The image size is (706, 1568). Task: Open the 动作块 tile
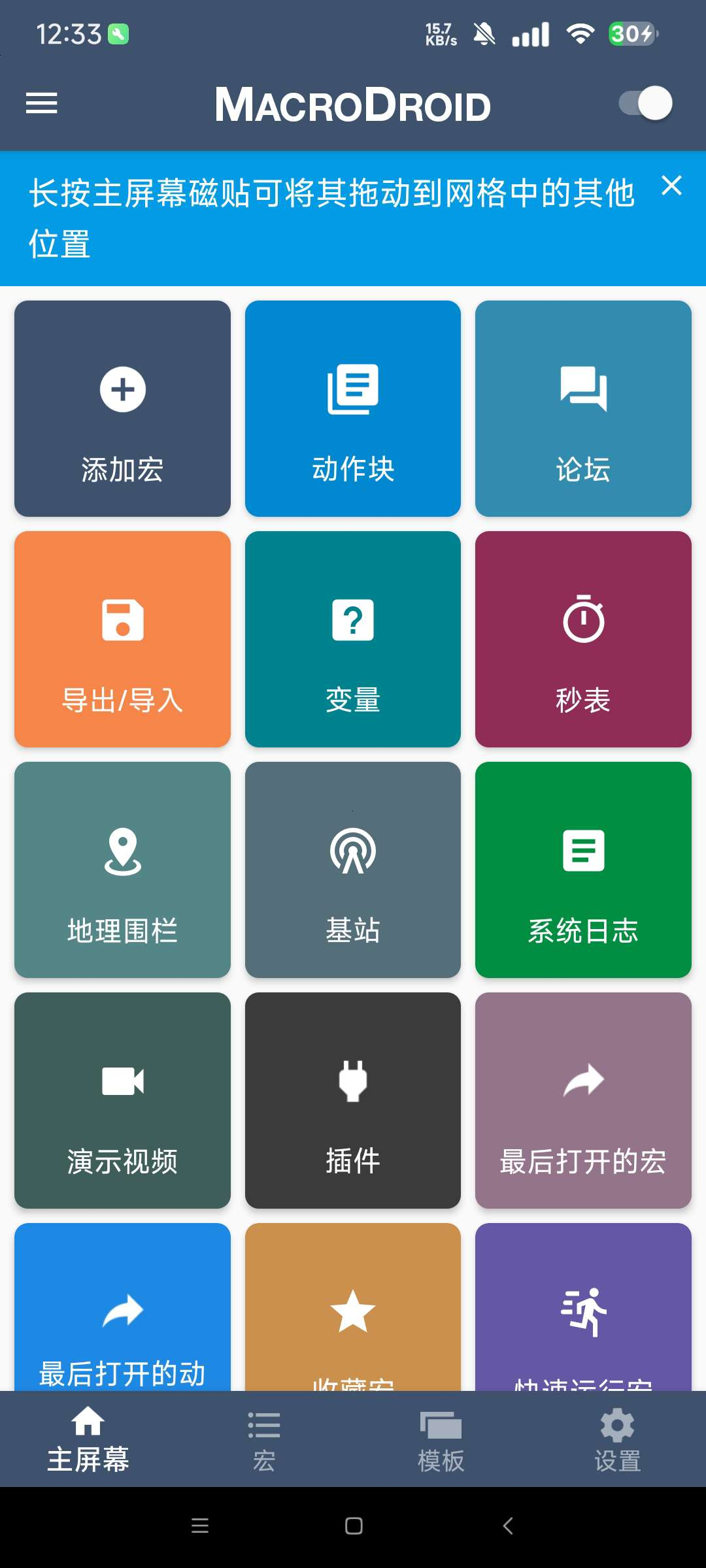pyautogui.click(x=353, y=408)
